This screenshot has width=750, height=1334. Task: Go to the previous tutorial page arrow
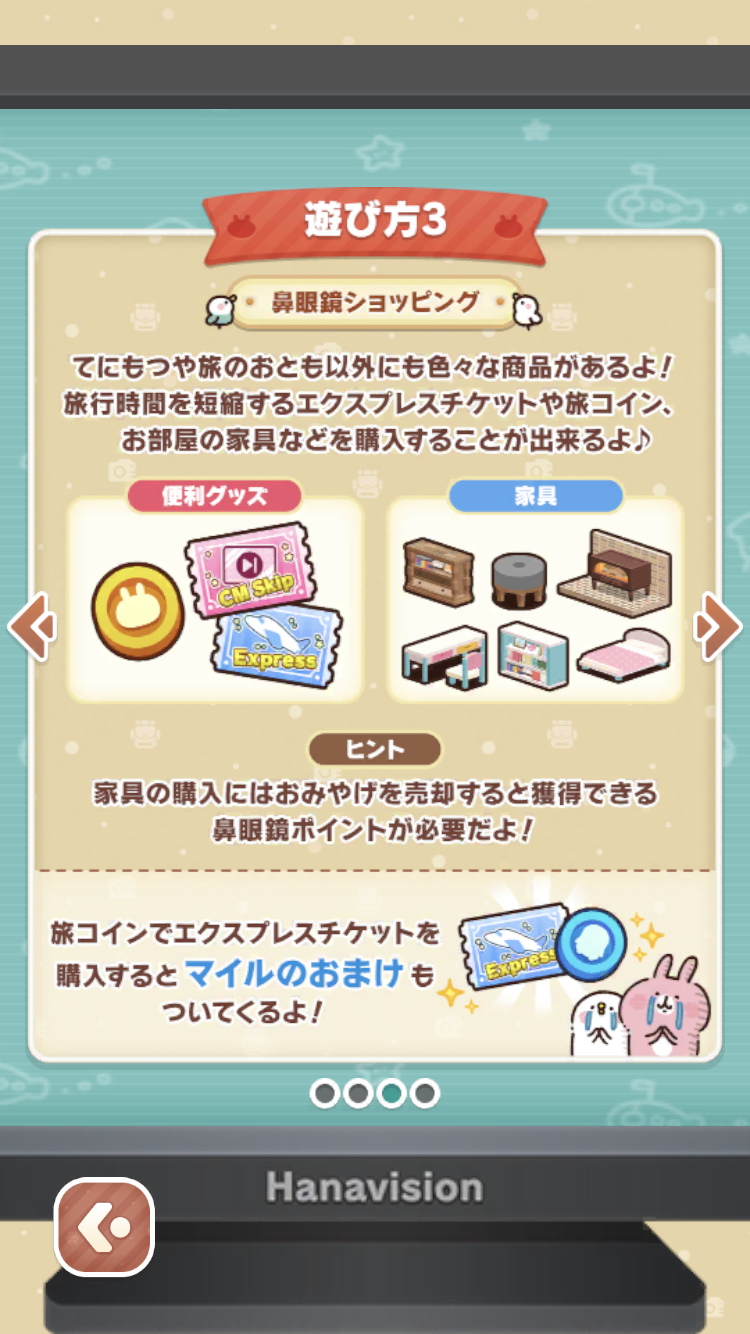[32, 627]
